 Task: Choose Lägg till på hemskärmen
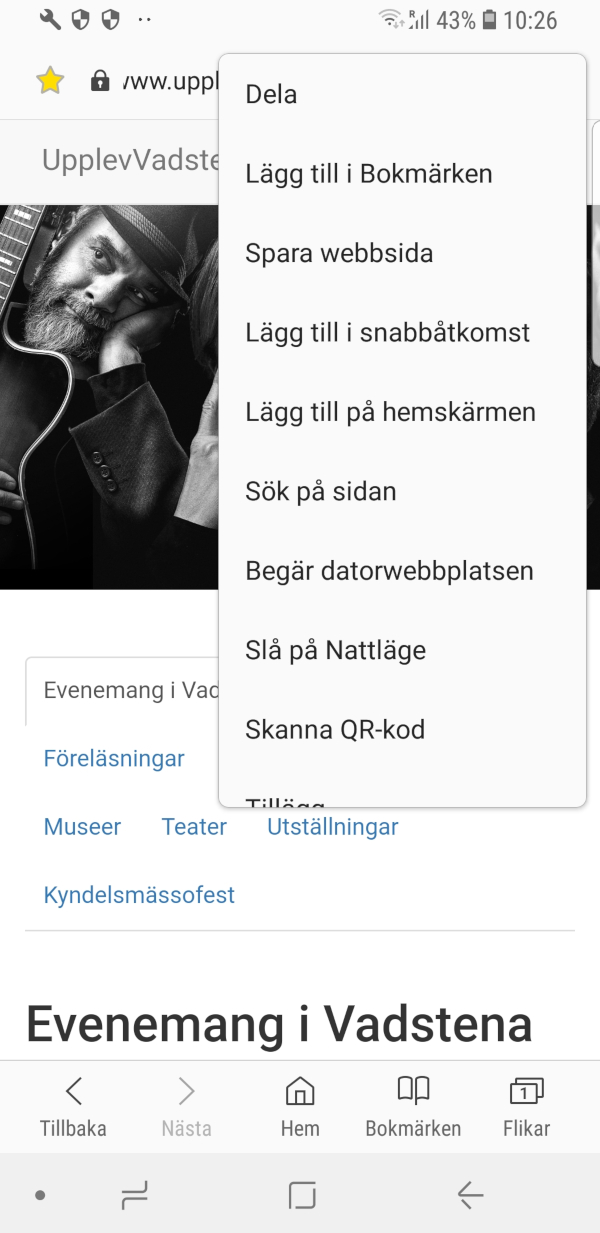click(402, 412)
